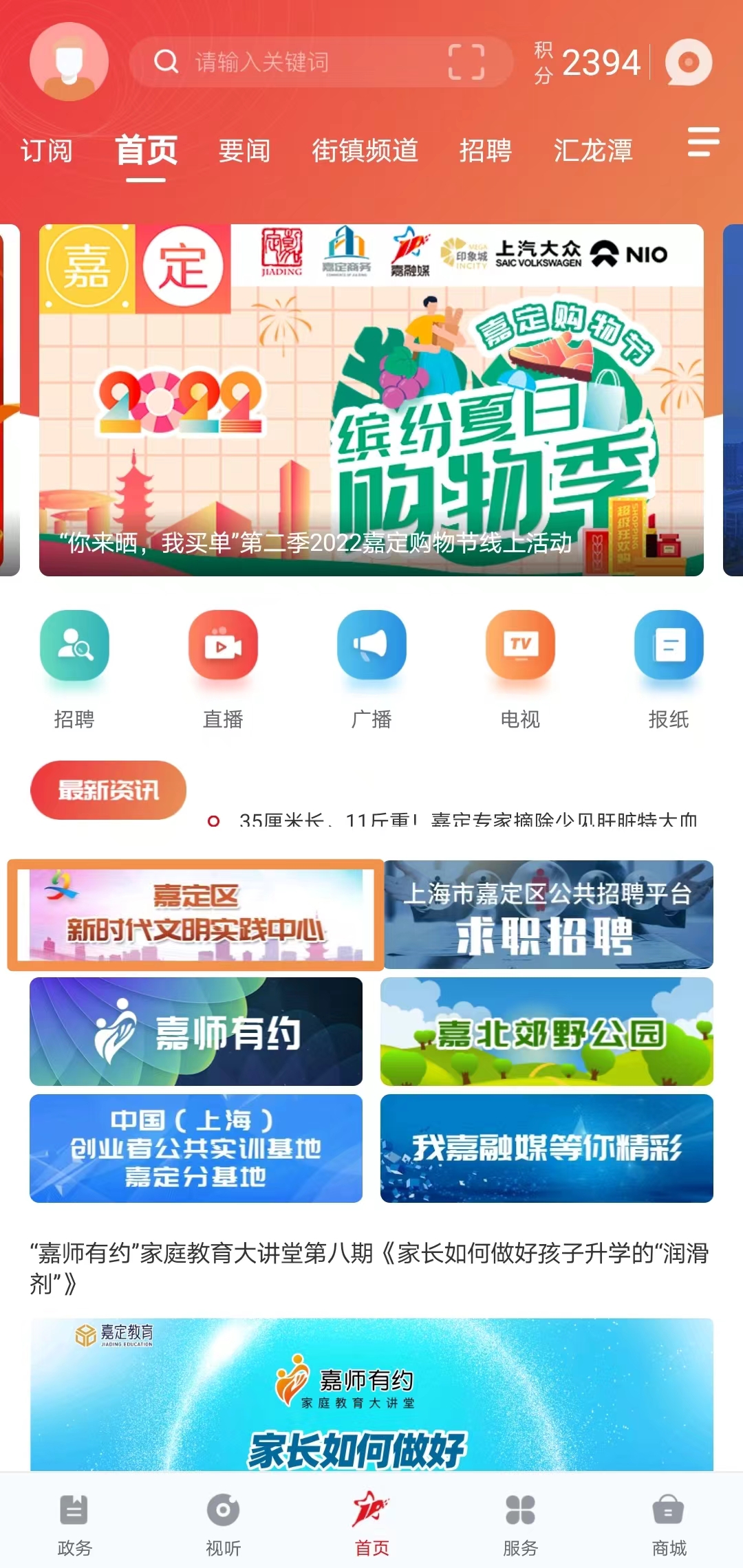This screenshot has width=743, height=1568.
Task: Open the 报纸 newspaper icon
Action: (x=669, y=646)
